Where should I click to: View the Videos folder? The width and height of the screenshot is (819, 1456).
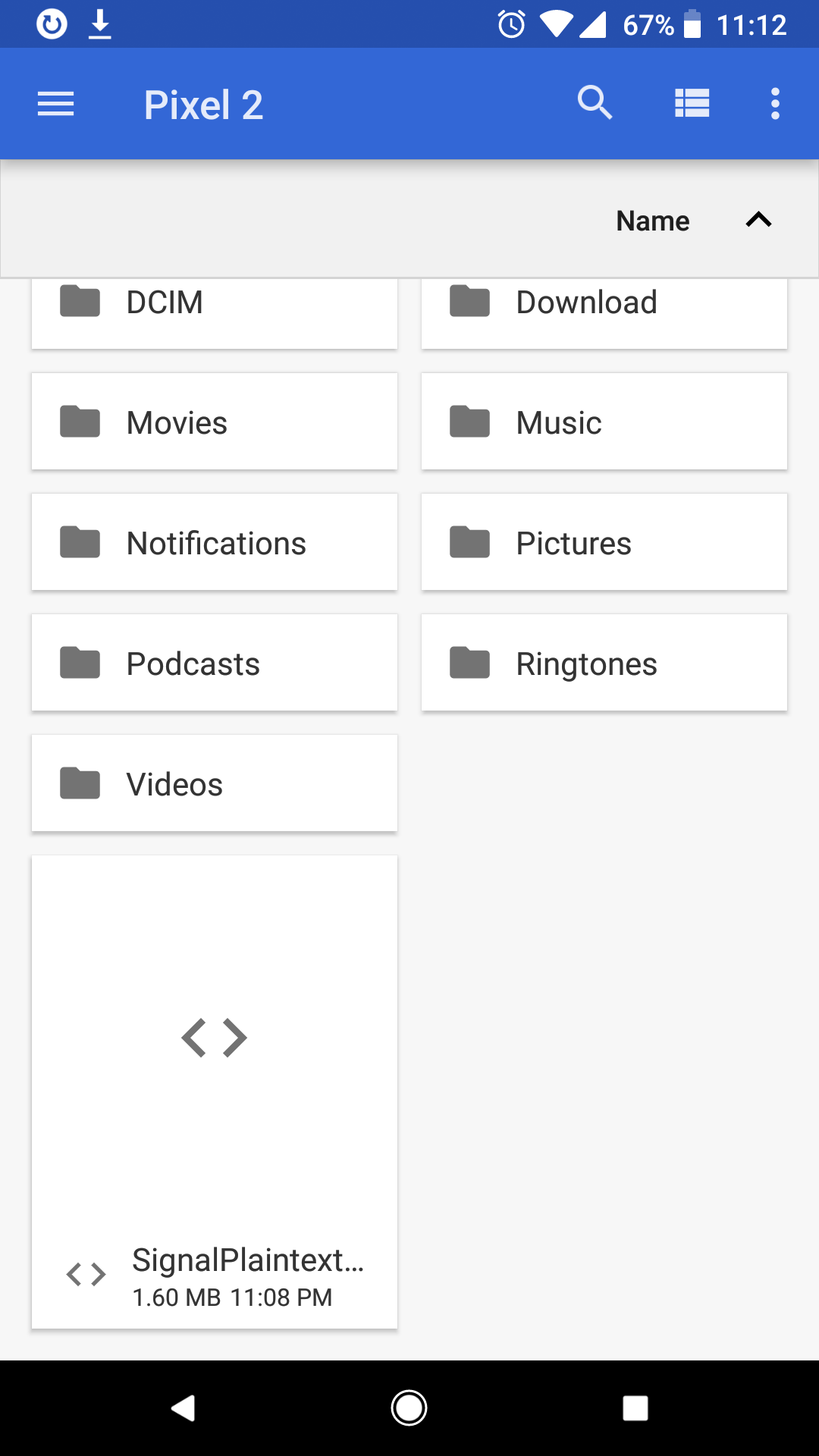(214, 783)
